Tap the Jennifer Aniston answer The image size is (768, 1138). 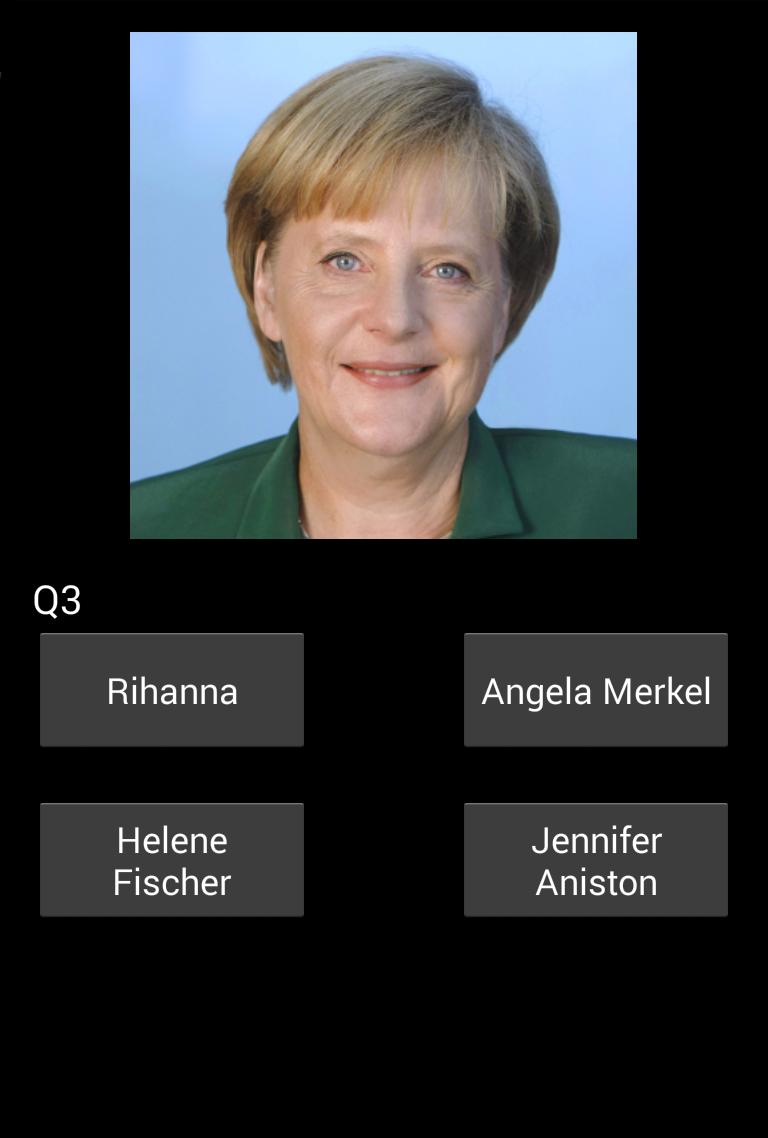click(x=595, y=860)
